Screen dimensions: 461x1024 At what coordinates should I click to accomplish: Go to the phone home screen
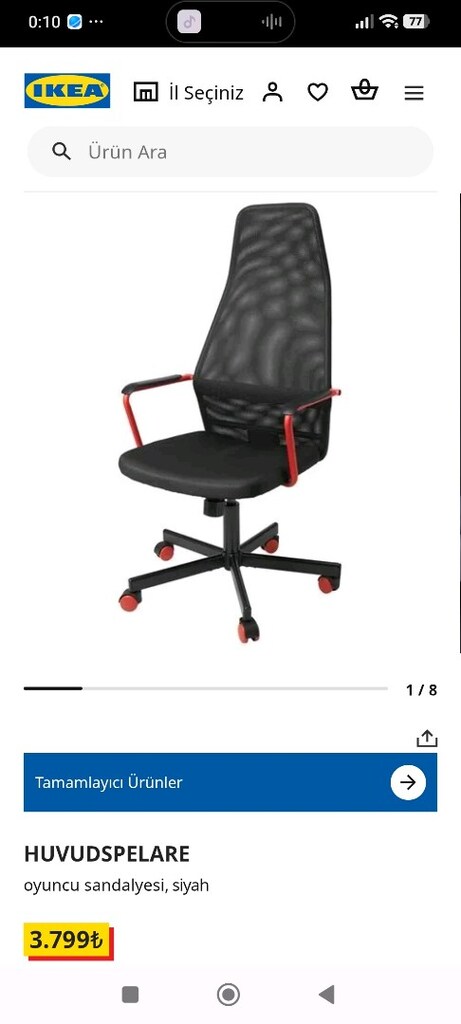point(229,995)
